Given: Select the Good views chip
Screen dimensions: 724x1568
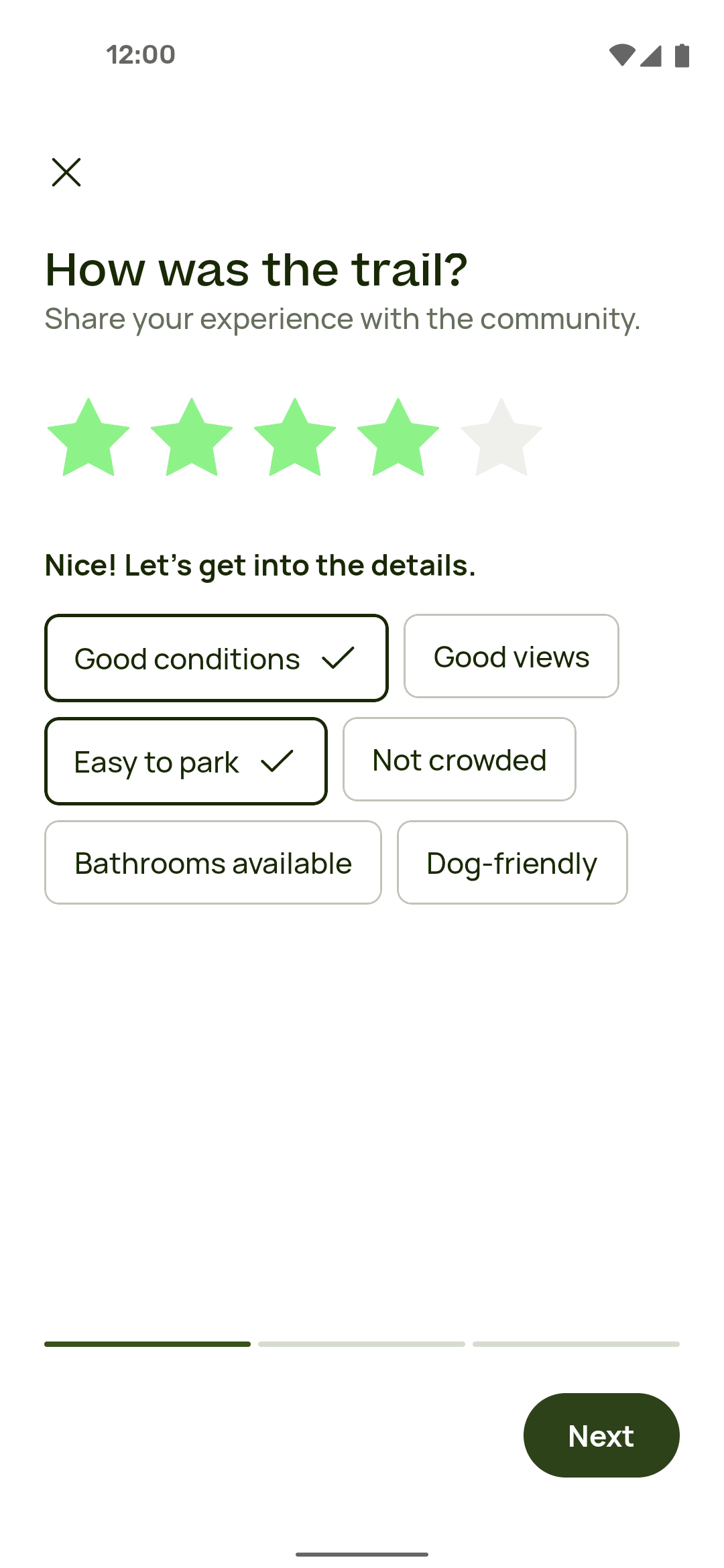Looking at the screenshot, I should (x=511, y=656).
